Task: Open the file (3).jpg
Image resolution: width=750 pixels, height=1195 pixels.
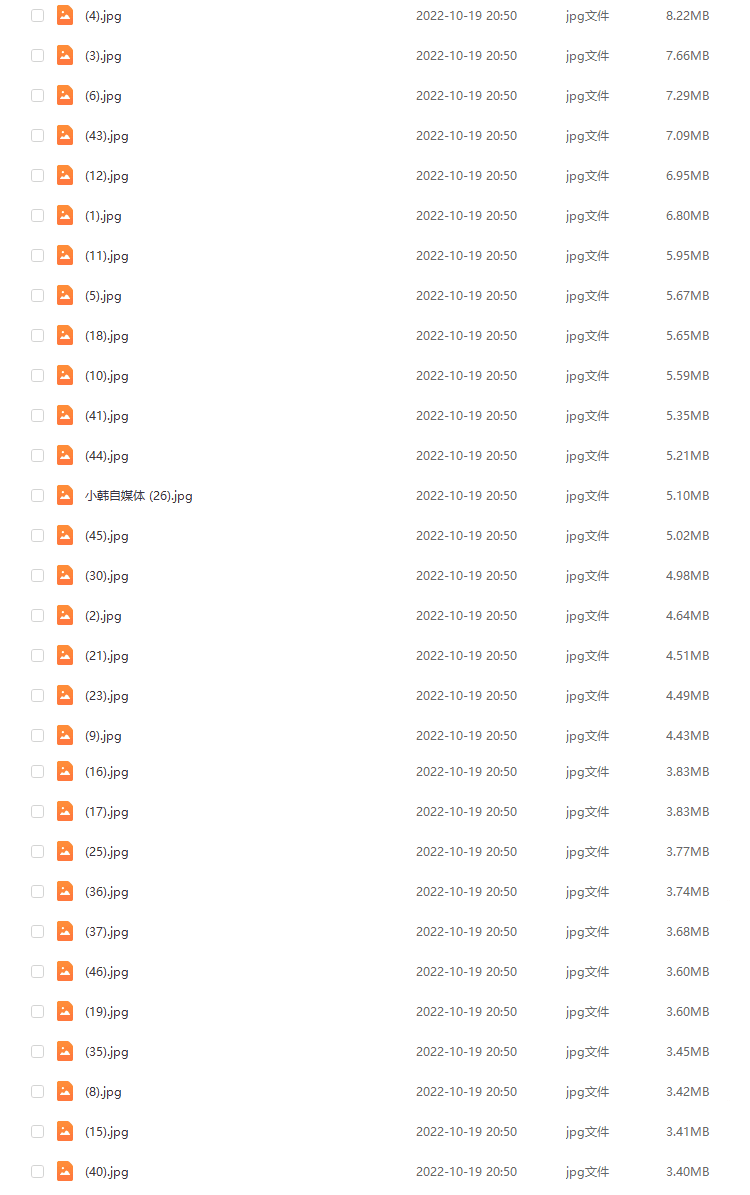Action: (103, 56)
